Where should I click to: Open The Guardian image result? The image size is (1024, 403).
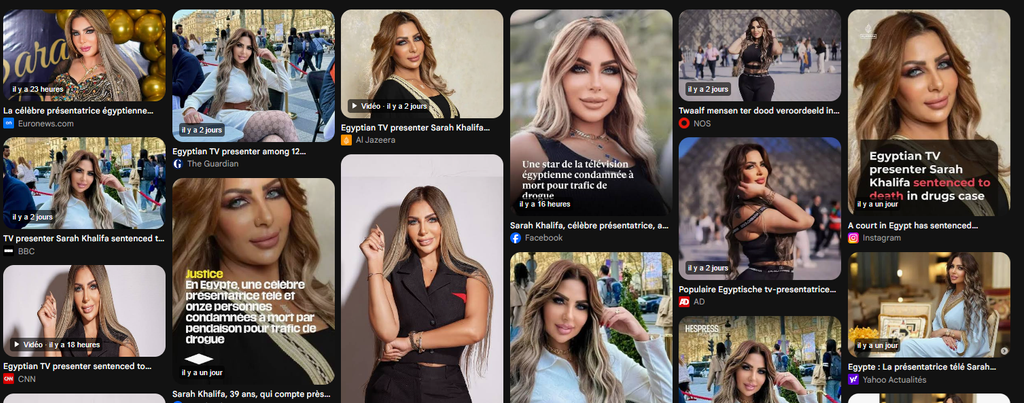(x=253, y=75)
